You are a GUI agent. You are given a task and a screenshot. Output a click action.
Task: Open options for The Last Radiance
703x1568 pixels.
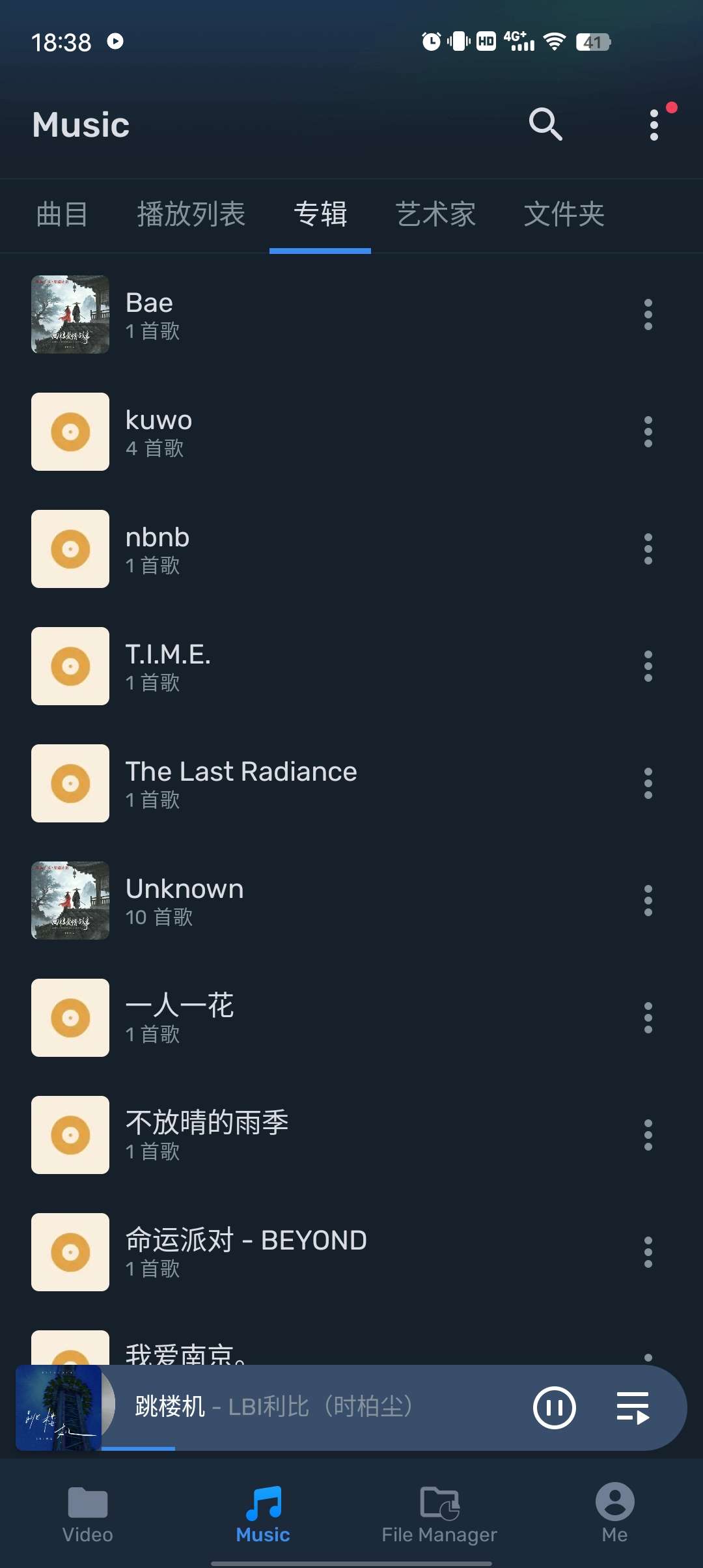[x=648, y=783]
